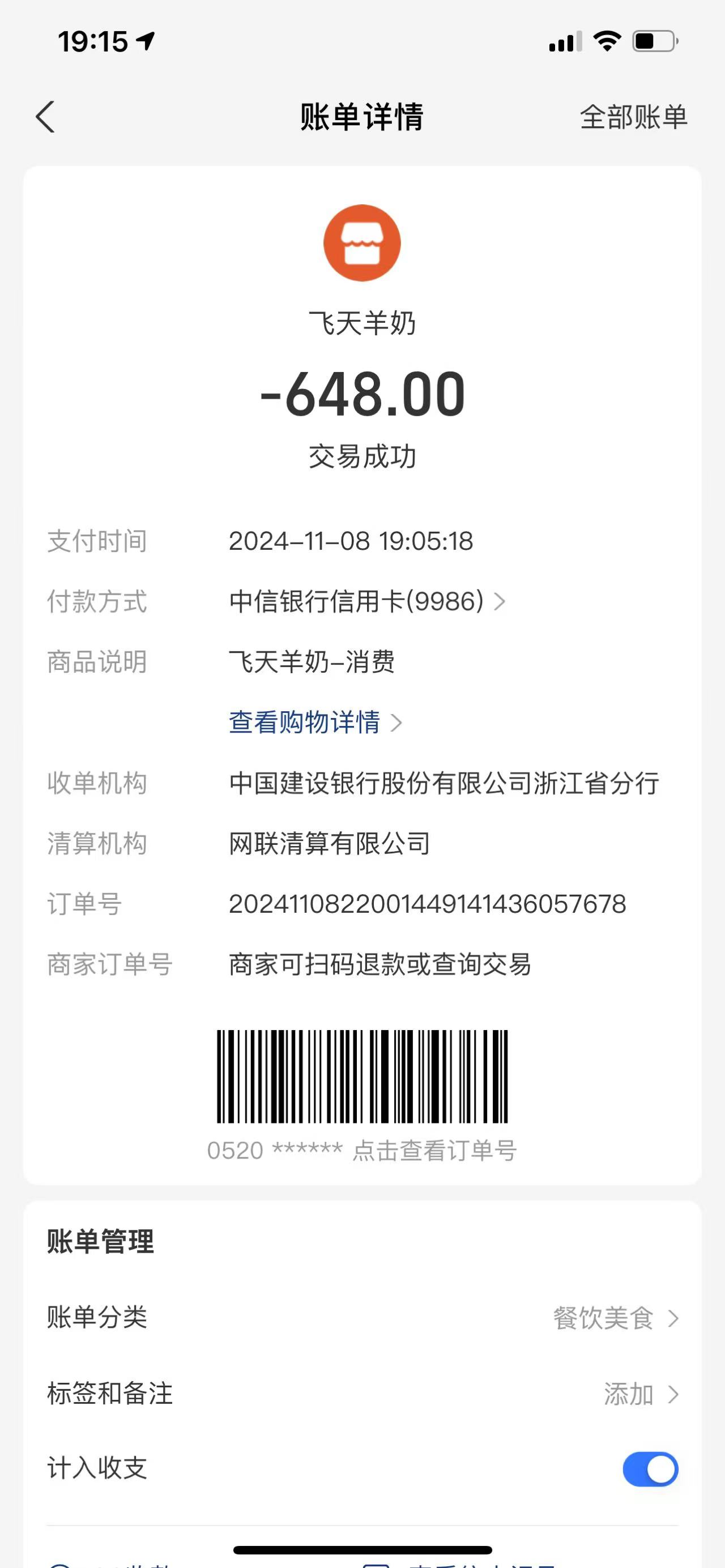Tap 点击查看订单号 to reveal order number
725x1568 pixels.
(x=434, y=1151)
